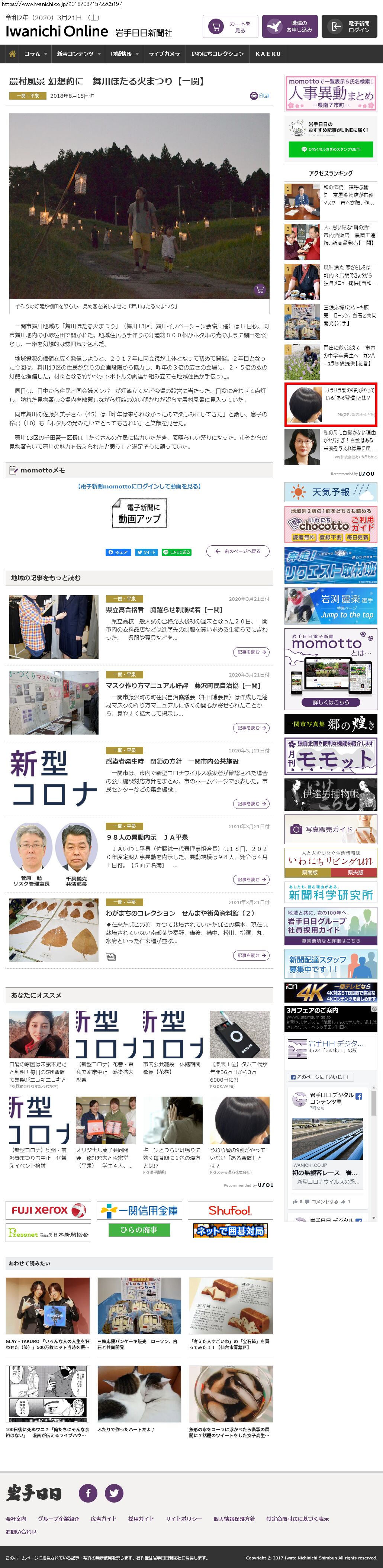
Task: Open いわにちコレクション in the navigation bar
Action: 218,54
